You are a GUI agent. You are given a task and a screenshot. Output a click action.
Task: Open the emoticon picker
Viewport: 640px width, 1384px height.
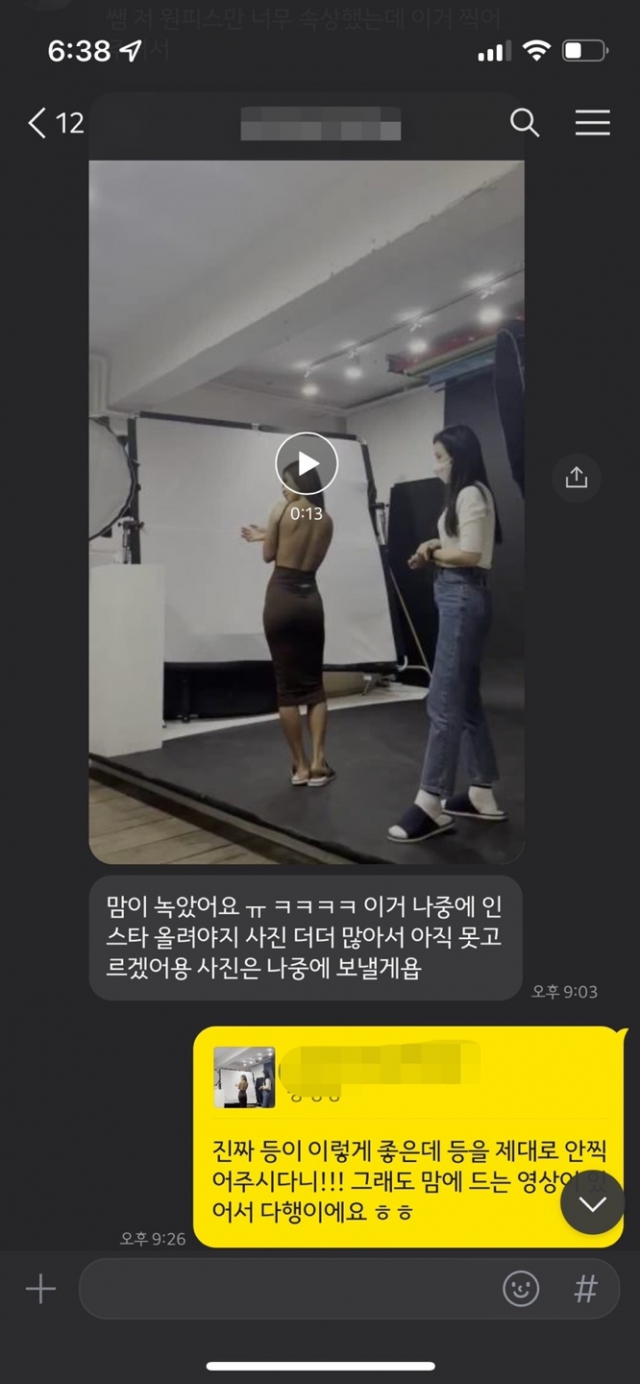tap(521, 1289)
